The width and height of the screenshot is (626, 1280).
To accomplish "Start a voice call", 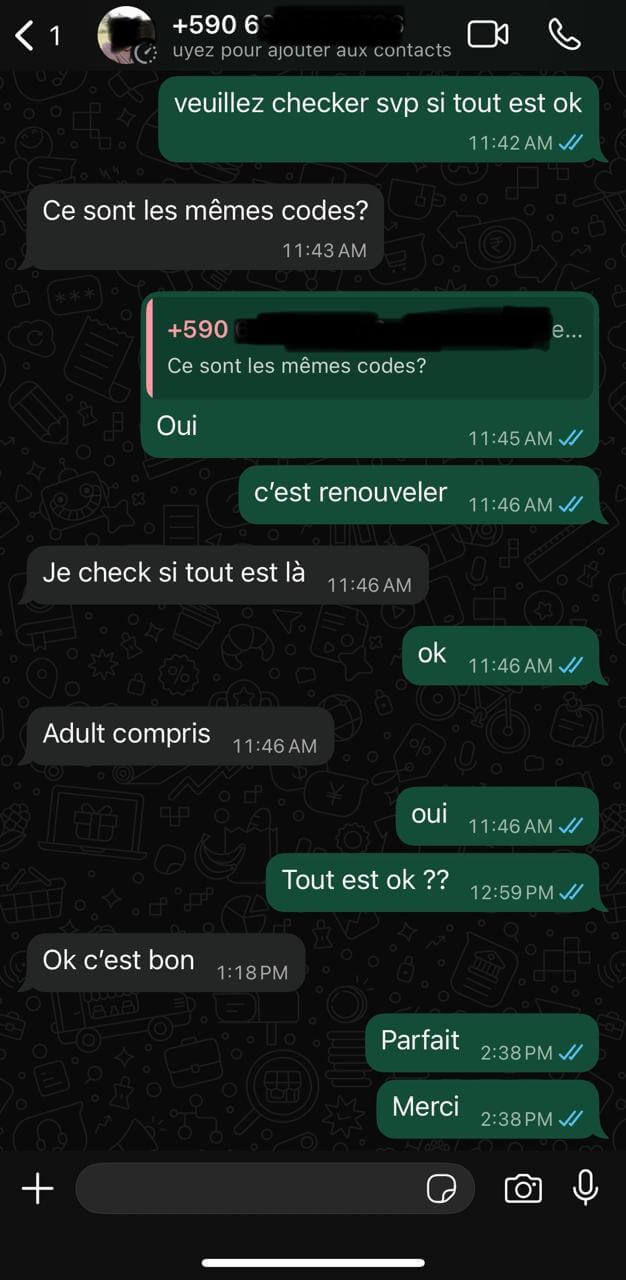I will 564,35.
